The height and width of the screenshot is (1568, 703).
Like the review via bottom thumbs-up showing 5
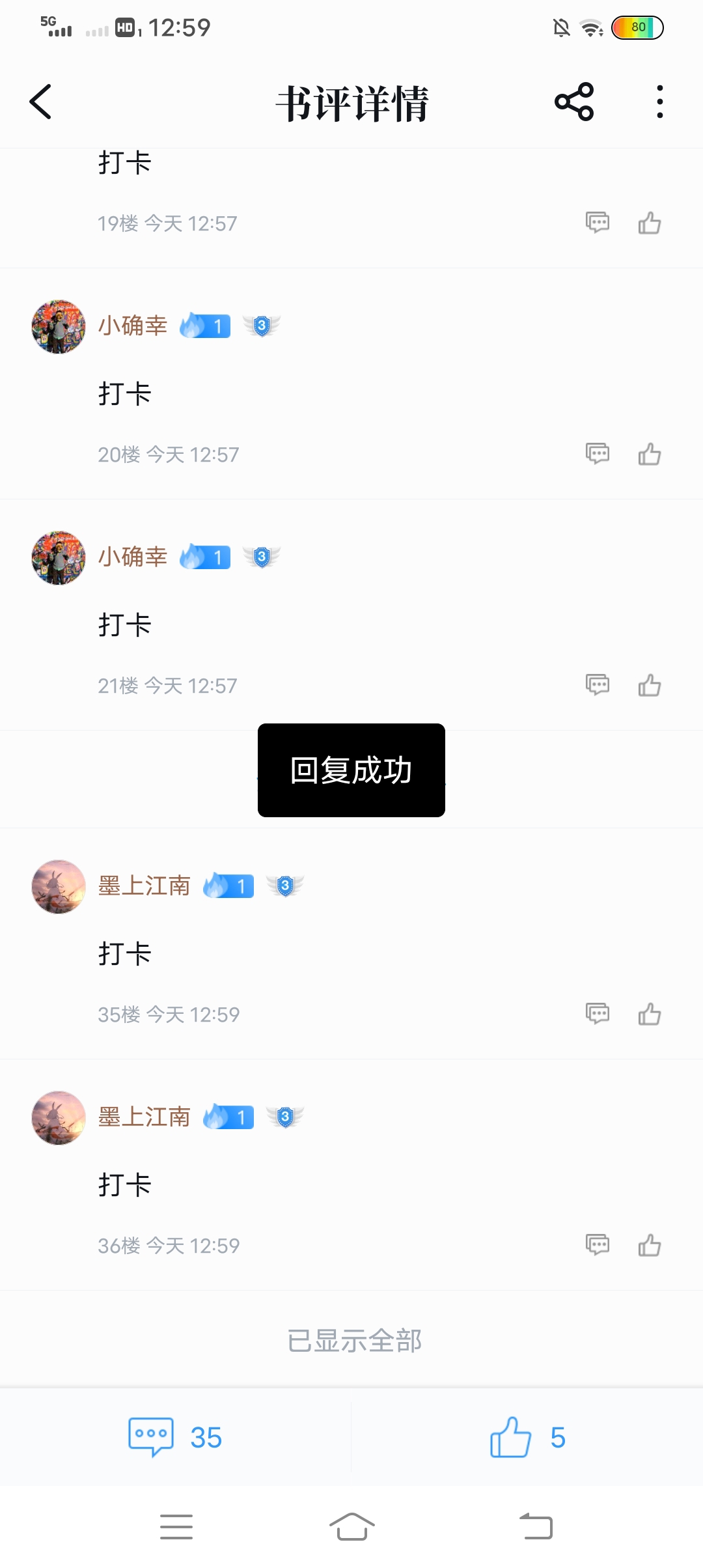tap(527, 1437)
